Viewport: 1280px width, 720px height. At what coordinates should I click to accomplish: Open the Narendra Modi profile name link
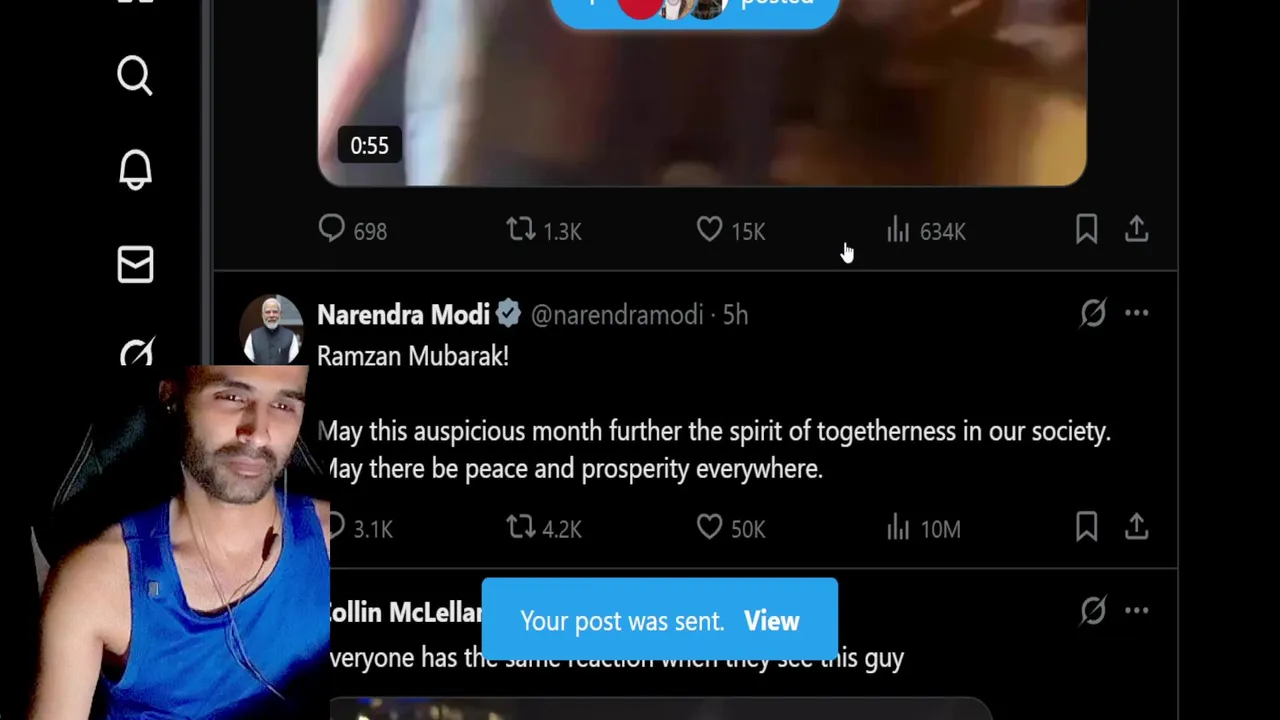tap(403, 315)
